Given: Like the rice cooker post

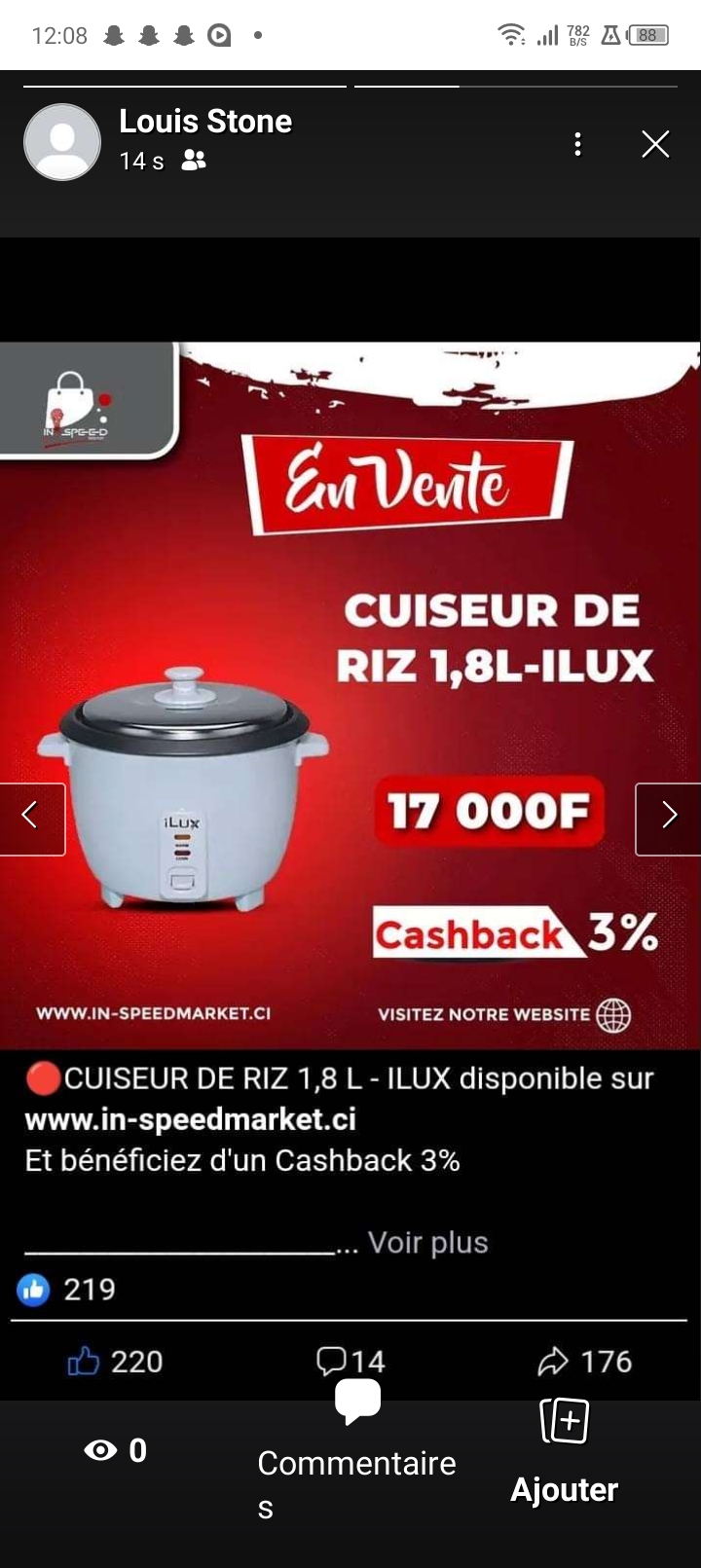Looking at the screenshot, I should click(115, 1361).
